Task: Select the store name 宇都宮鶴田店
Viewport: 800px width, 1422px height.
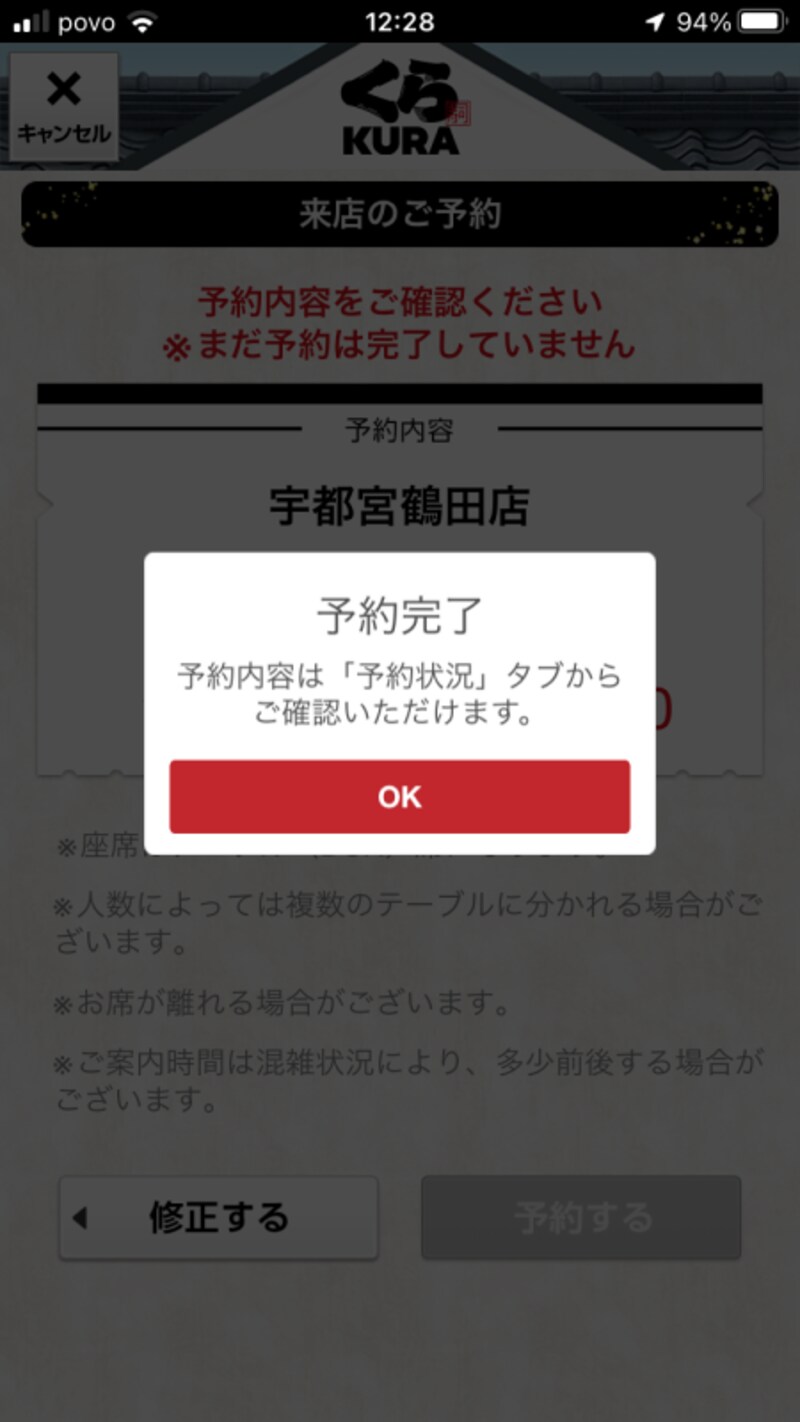Action: (400, 505)
